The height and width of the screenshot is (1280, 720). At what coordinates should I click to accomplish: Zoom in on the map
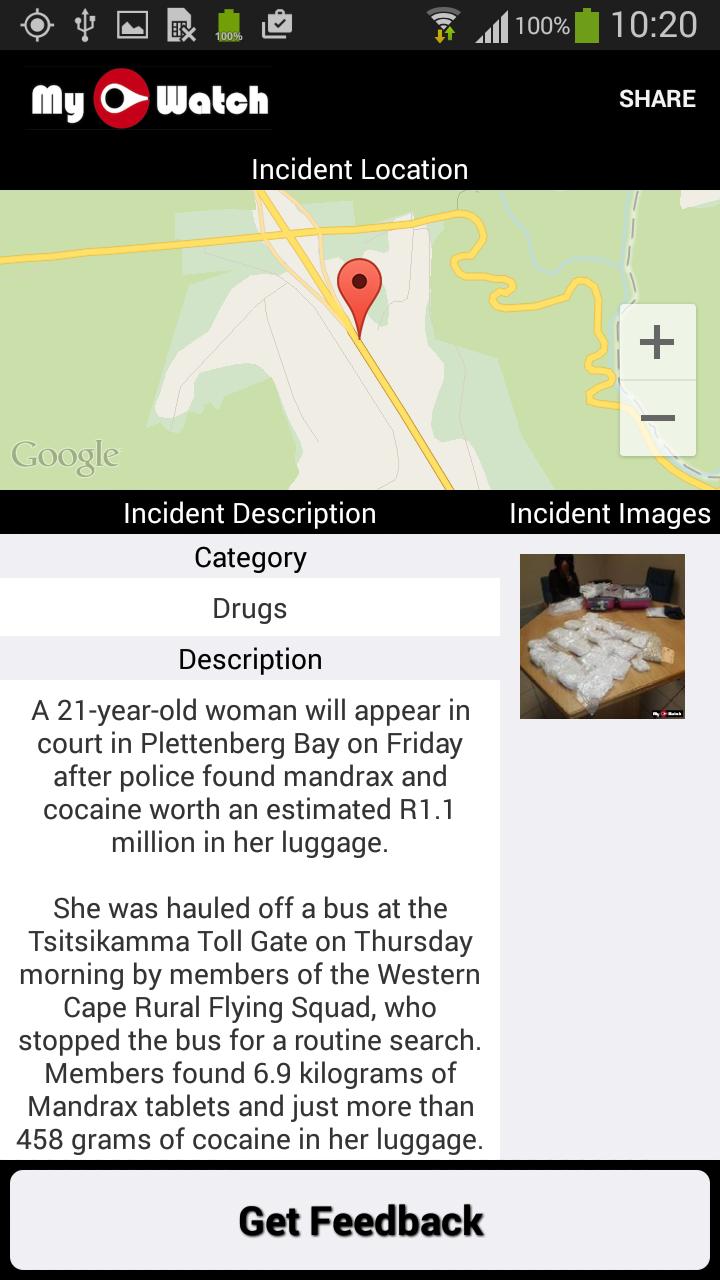coord(657,343)
